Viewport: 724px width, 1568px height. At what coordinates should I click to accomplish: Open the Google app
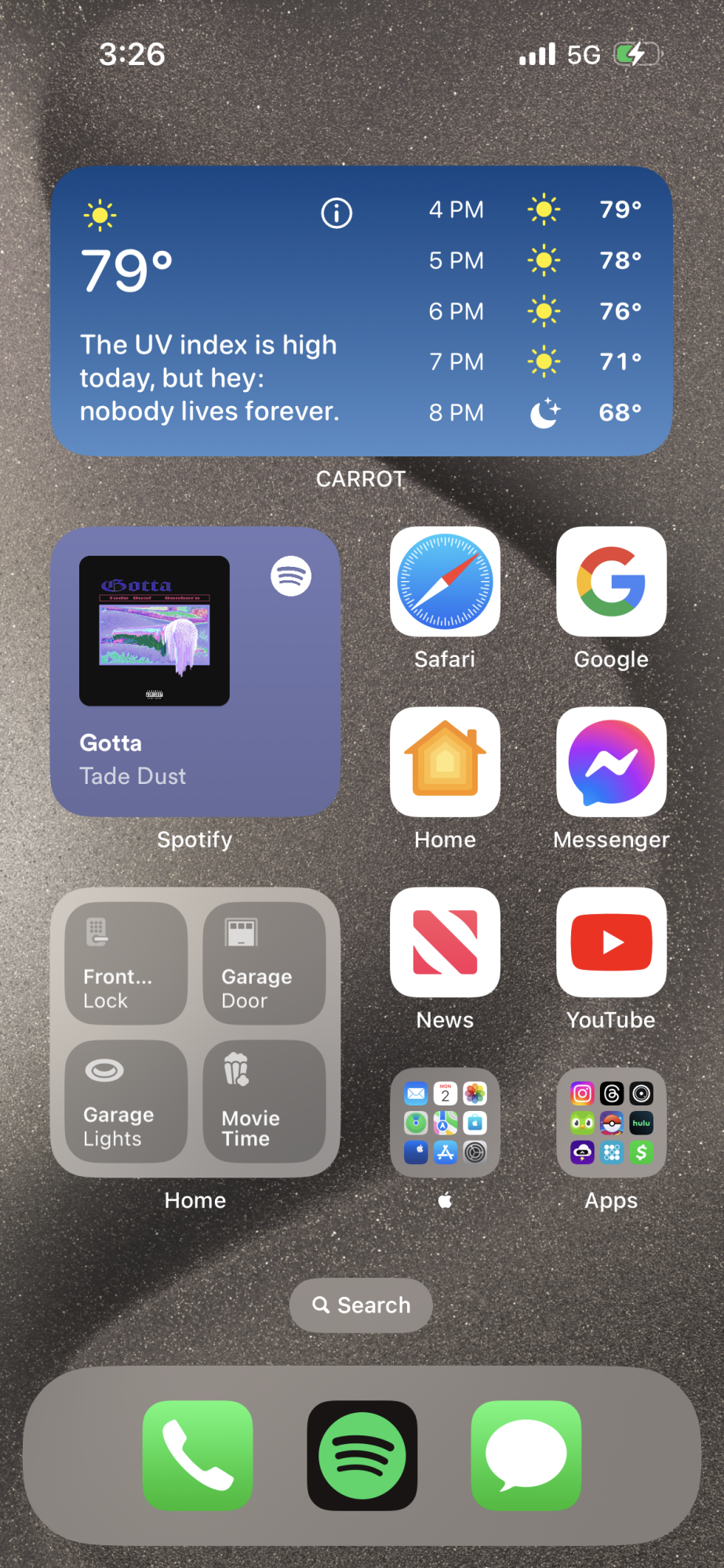pyautogui.click(x=611, y=582)
